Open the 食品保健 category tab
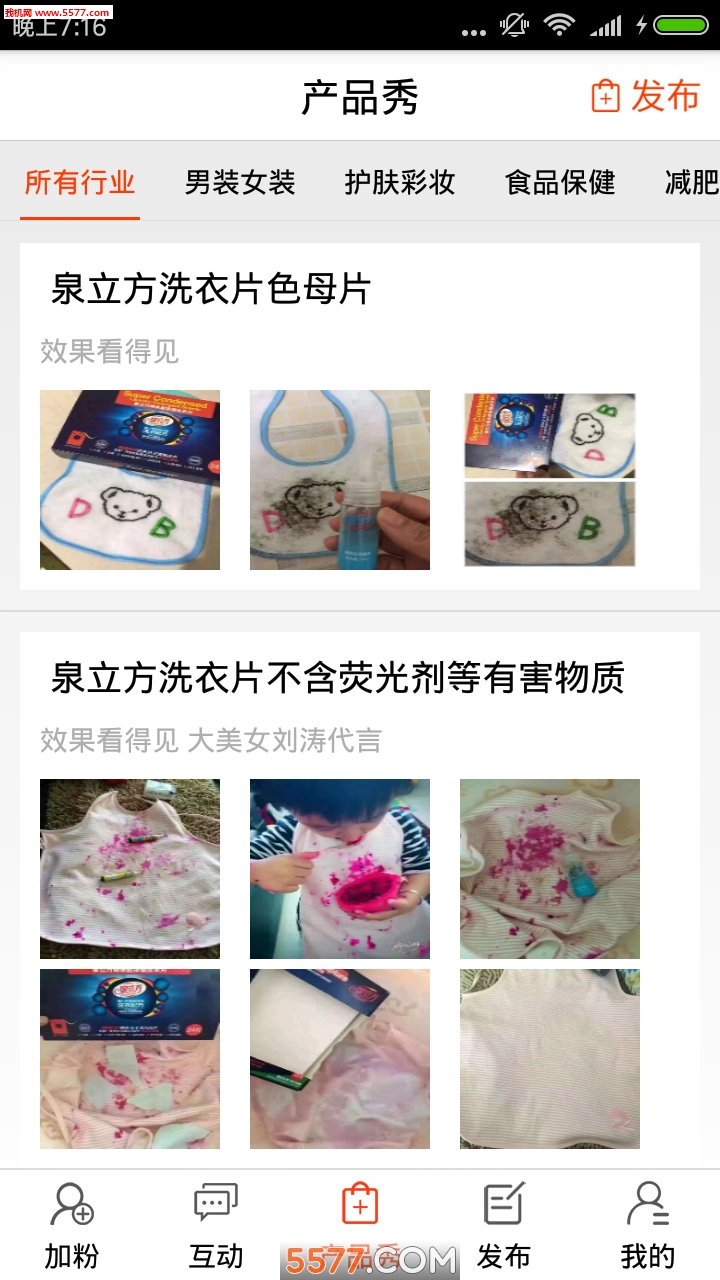The width and height of the screenshot is (720, 1280). coord(560,182)
